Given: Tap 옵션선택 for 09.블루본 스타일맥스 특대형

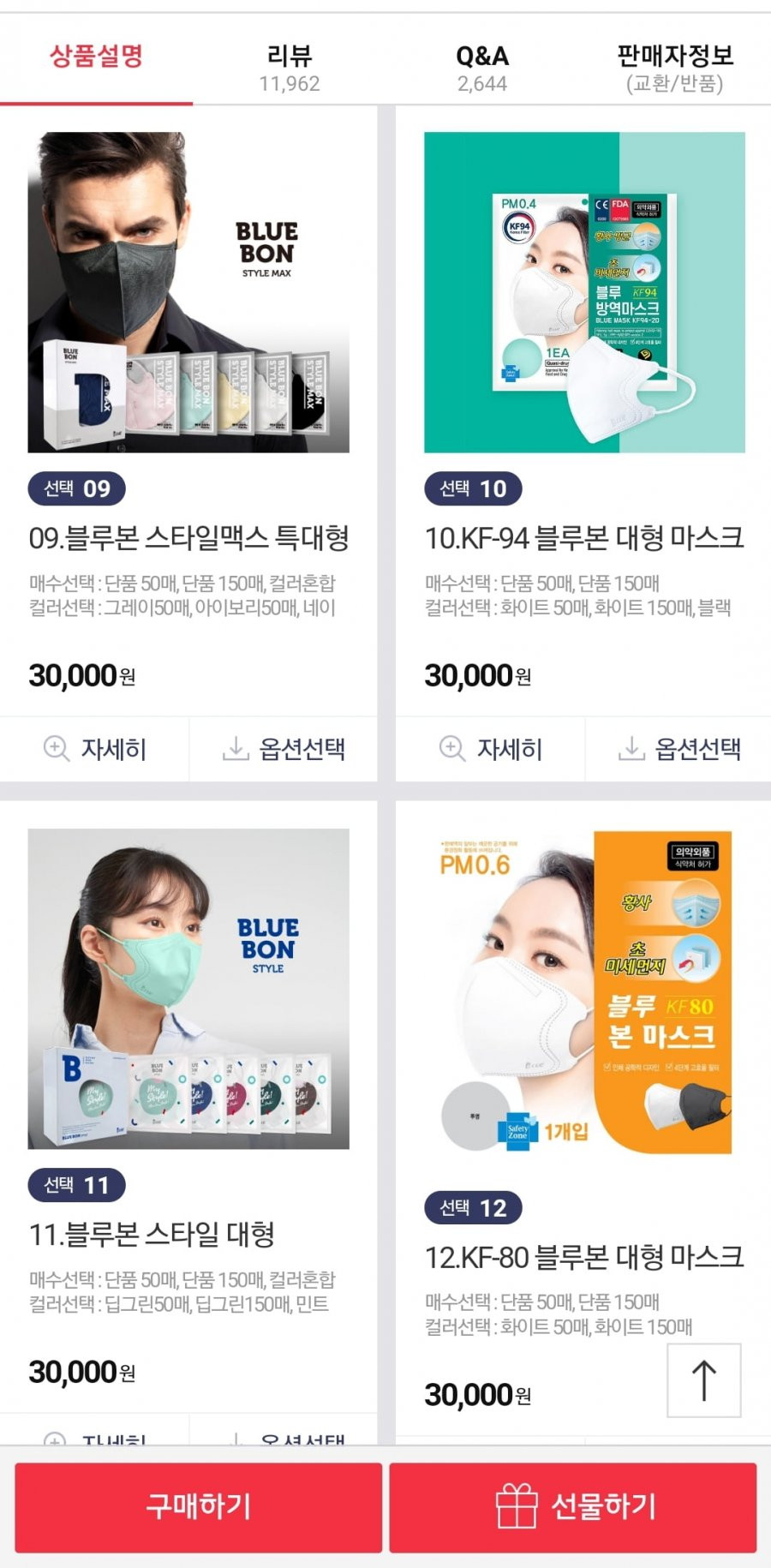Looking at the screenshot, I should pyautogui.click(x=284, y=749).
